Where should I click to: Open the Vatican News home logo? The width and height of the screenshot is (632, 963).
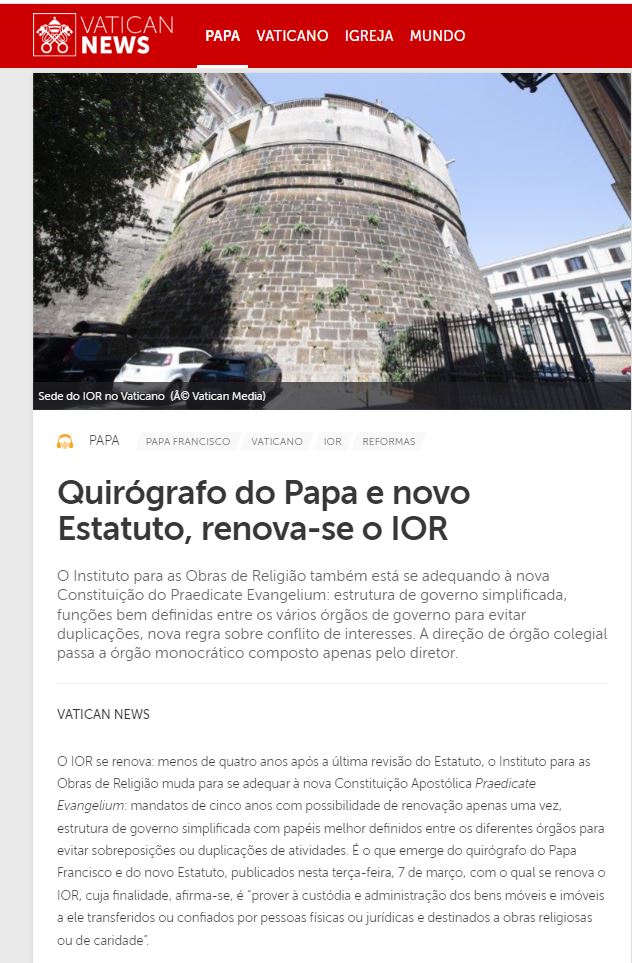104,35
